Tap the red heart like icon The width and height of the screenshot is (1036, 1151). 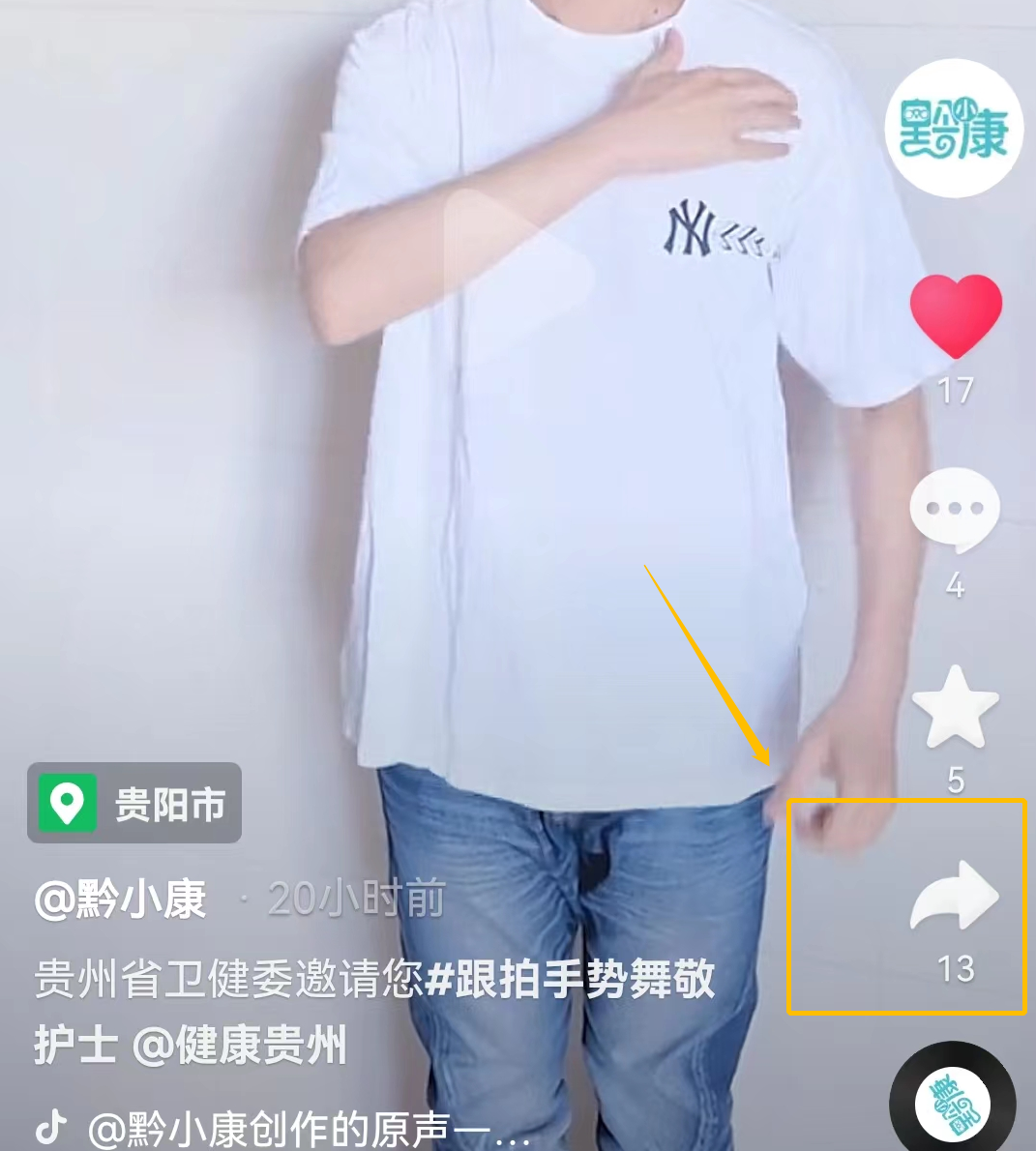click(956, 315)
